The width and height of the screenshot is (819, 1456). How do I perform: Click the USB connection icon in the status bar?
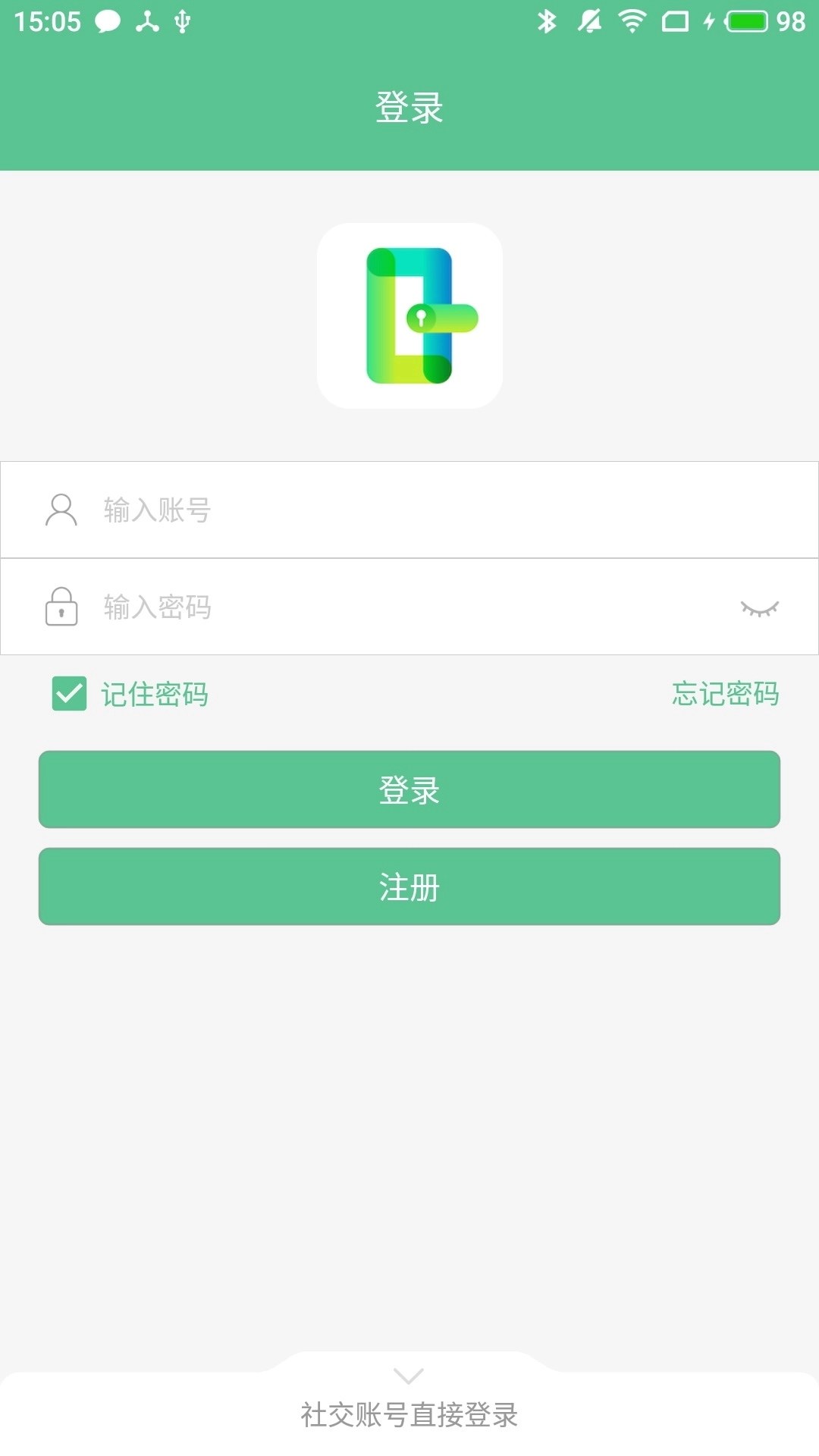[x=182, y=20]
